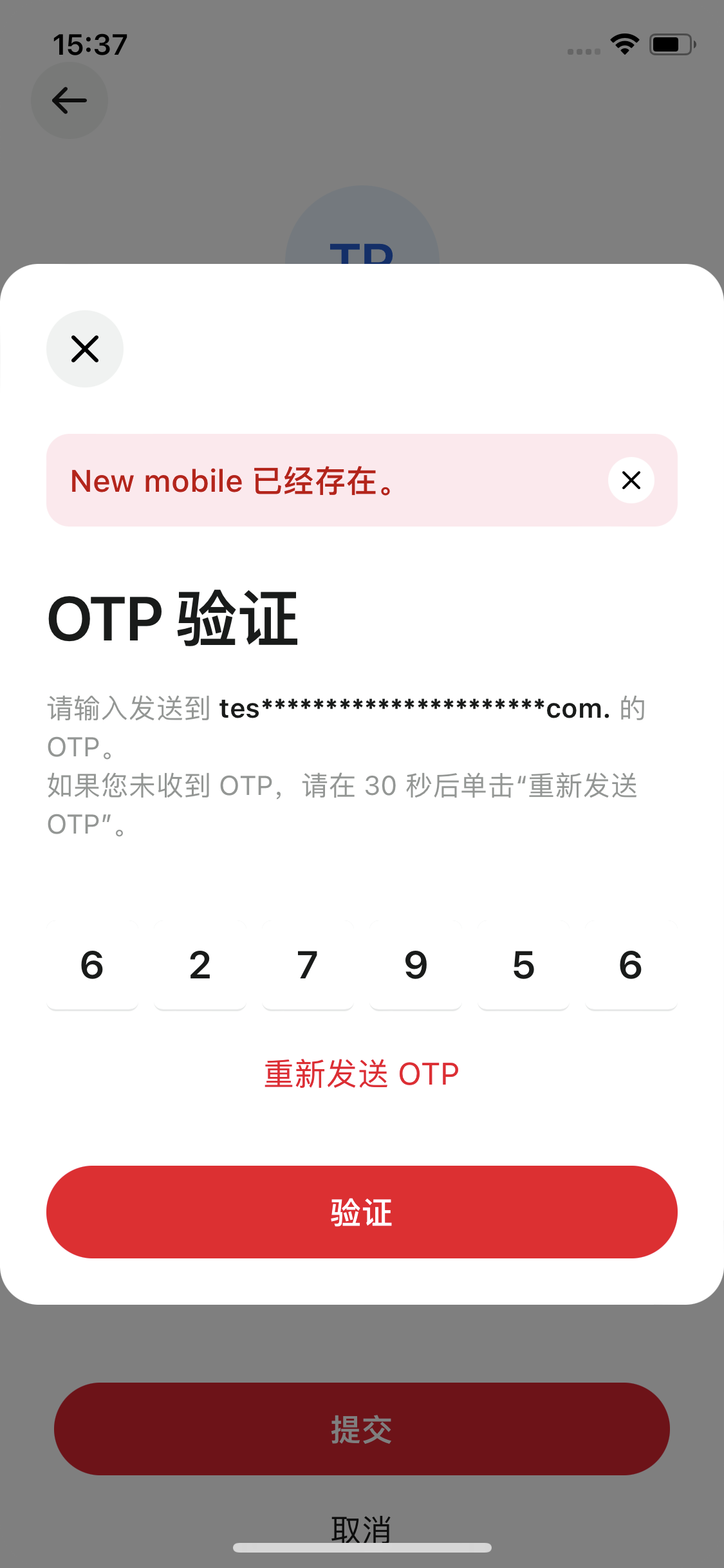724x1568 pixels.
Task: Select the OTP digit box showing 7
Action: point(308,965)
